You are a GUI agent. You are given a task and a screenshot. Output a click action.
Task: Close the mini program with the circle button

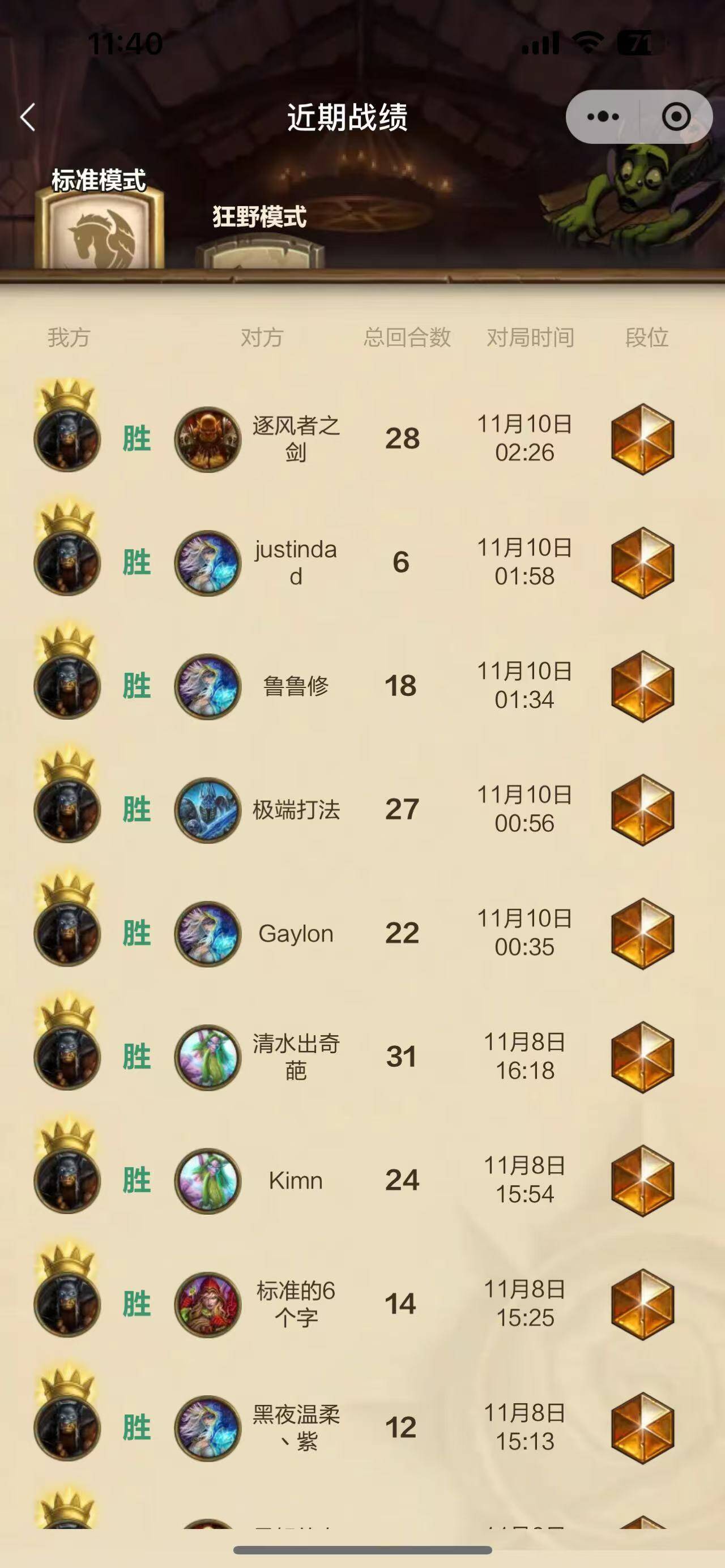676,117
